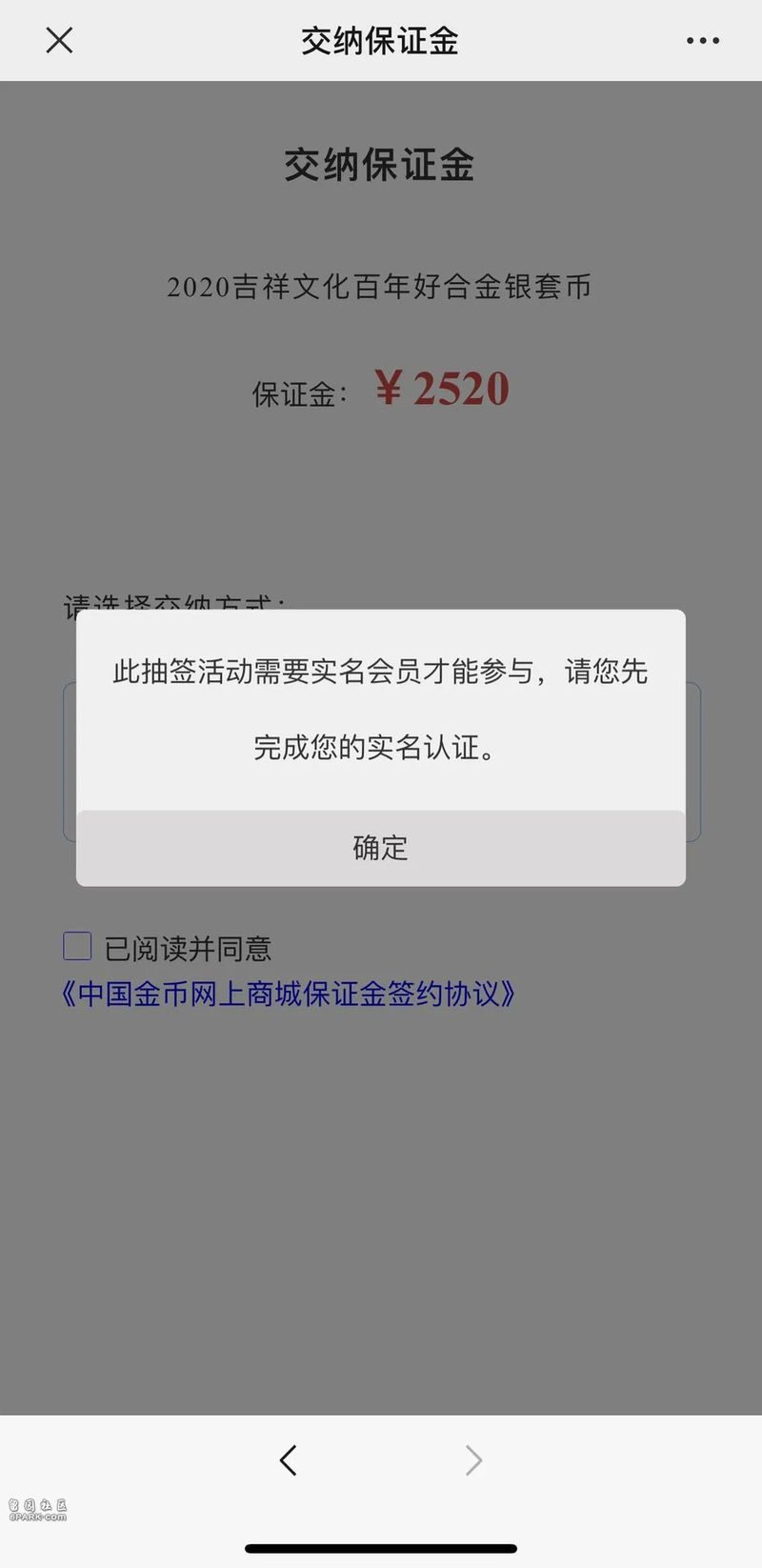Image resolution: width=762 pixels, height=1568 pixels.
Task: Open the three-dot overflow menu
Action: tap(703, 41)
